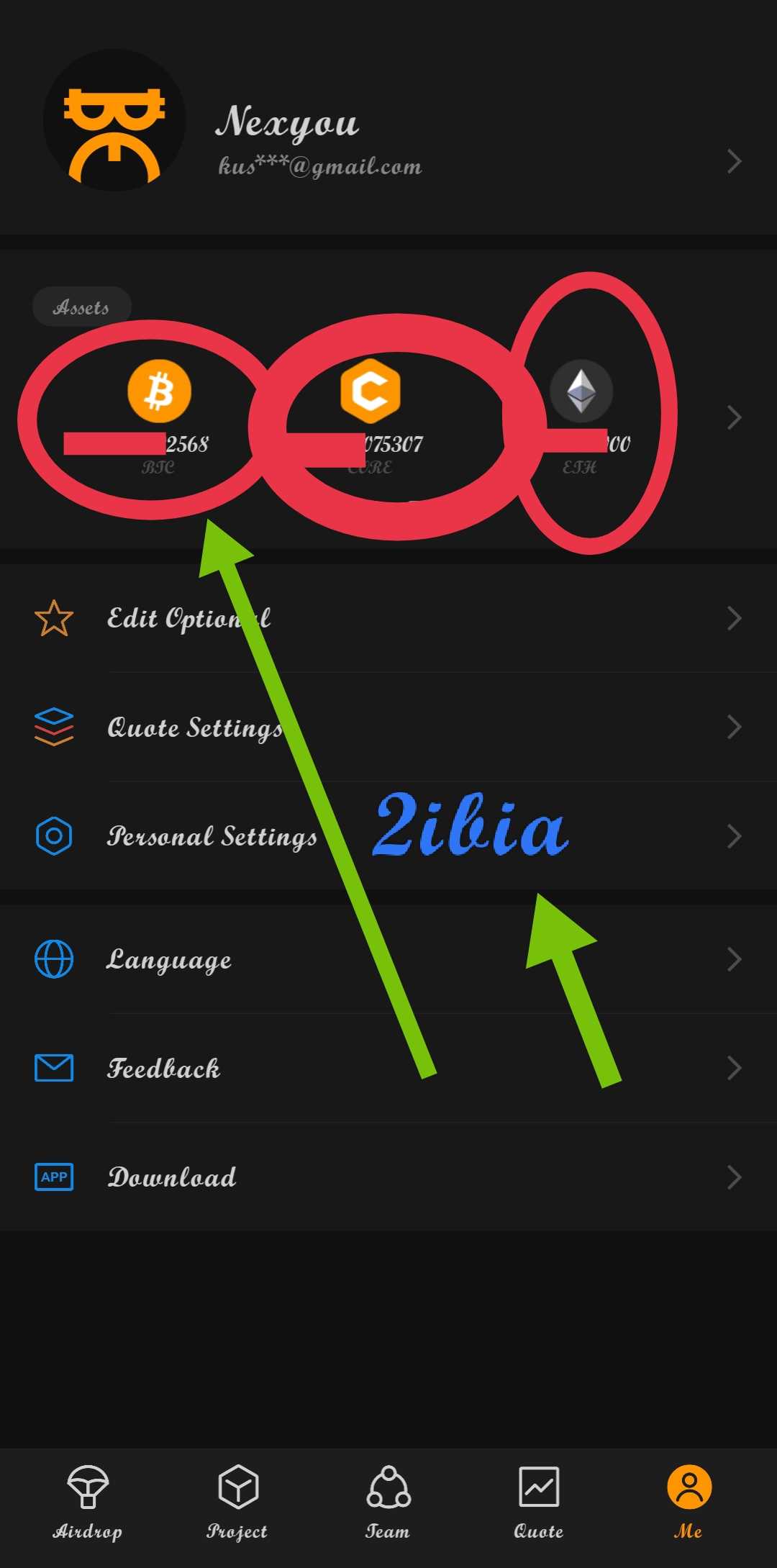Switch to the Team tab
777x1568 pixels.
388,1501
